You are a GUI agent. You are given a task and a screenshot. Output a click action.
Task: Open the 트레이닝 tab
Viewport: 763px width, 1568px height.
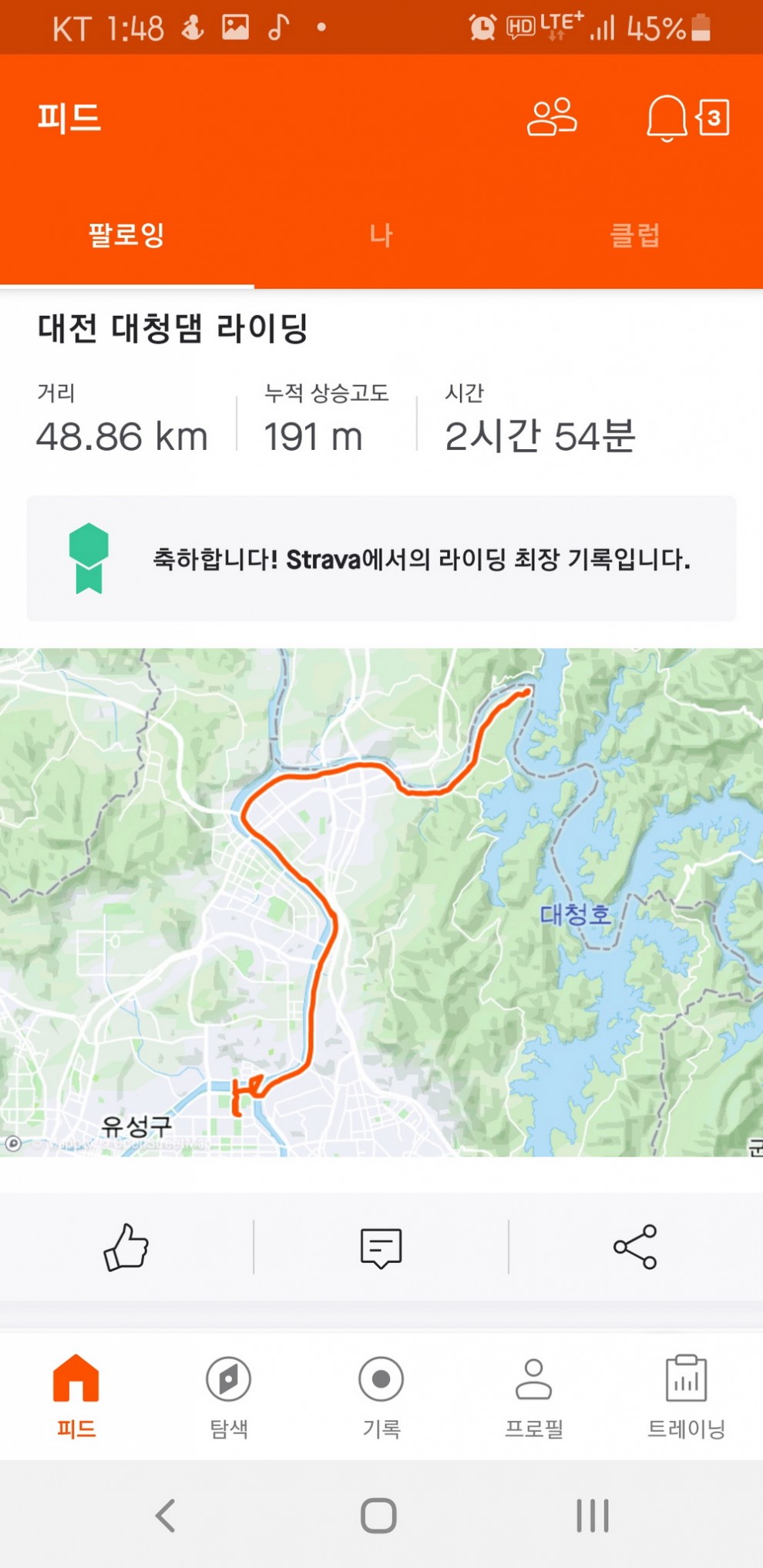pos(686,1396)
